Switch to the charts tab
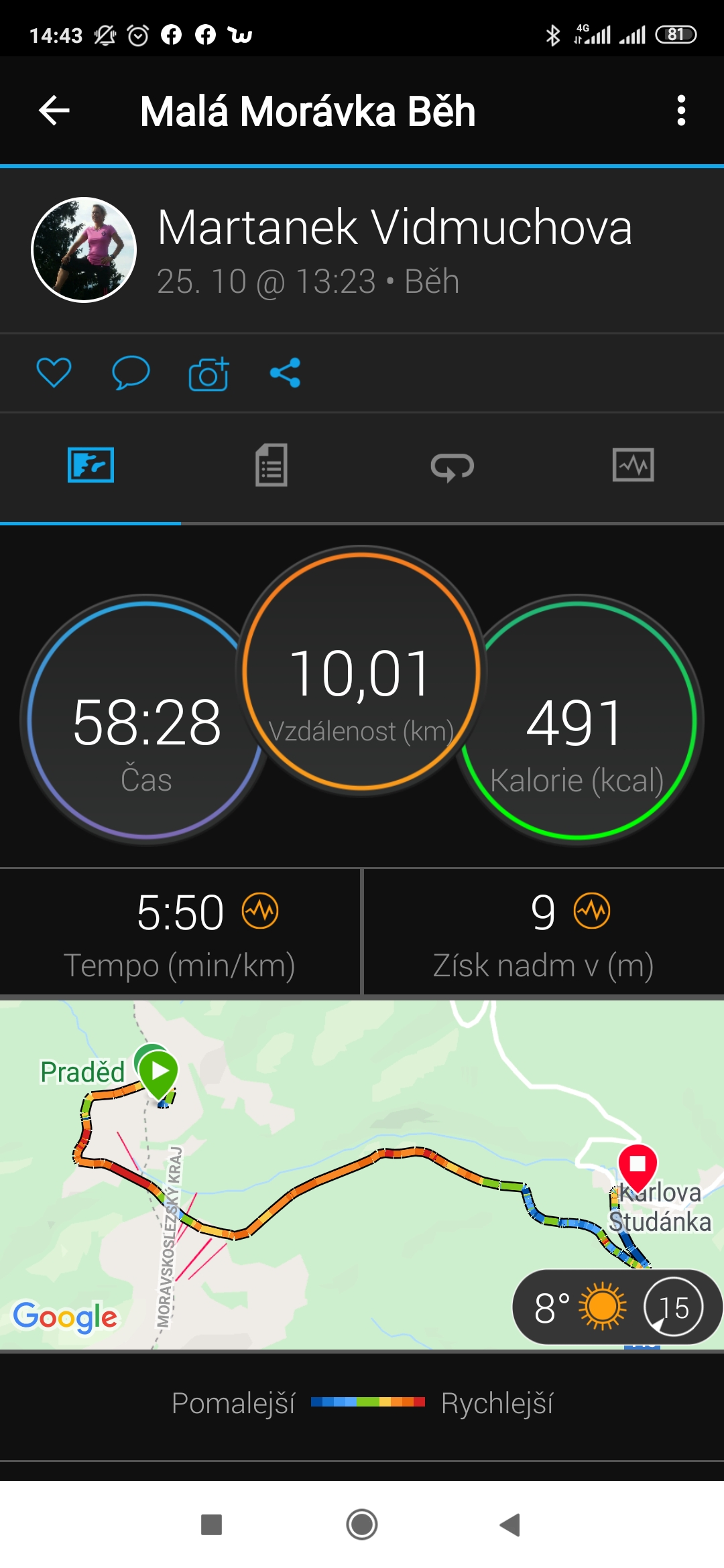Image resolution: width=724 pixels, height=1568 pixels. [x=633, y=465]
